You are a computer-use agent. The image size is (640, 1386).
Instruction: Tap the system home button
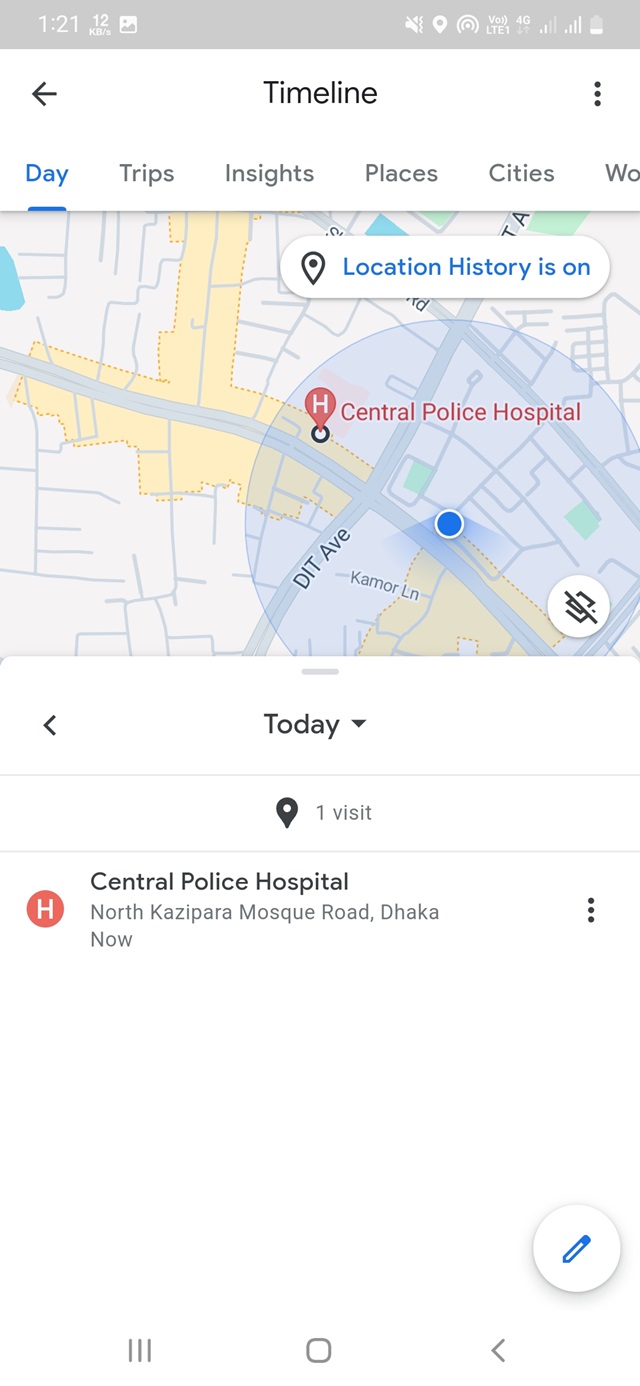click(319, 1351)
